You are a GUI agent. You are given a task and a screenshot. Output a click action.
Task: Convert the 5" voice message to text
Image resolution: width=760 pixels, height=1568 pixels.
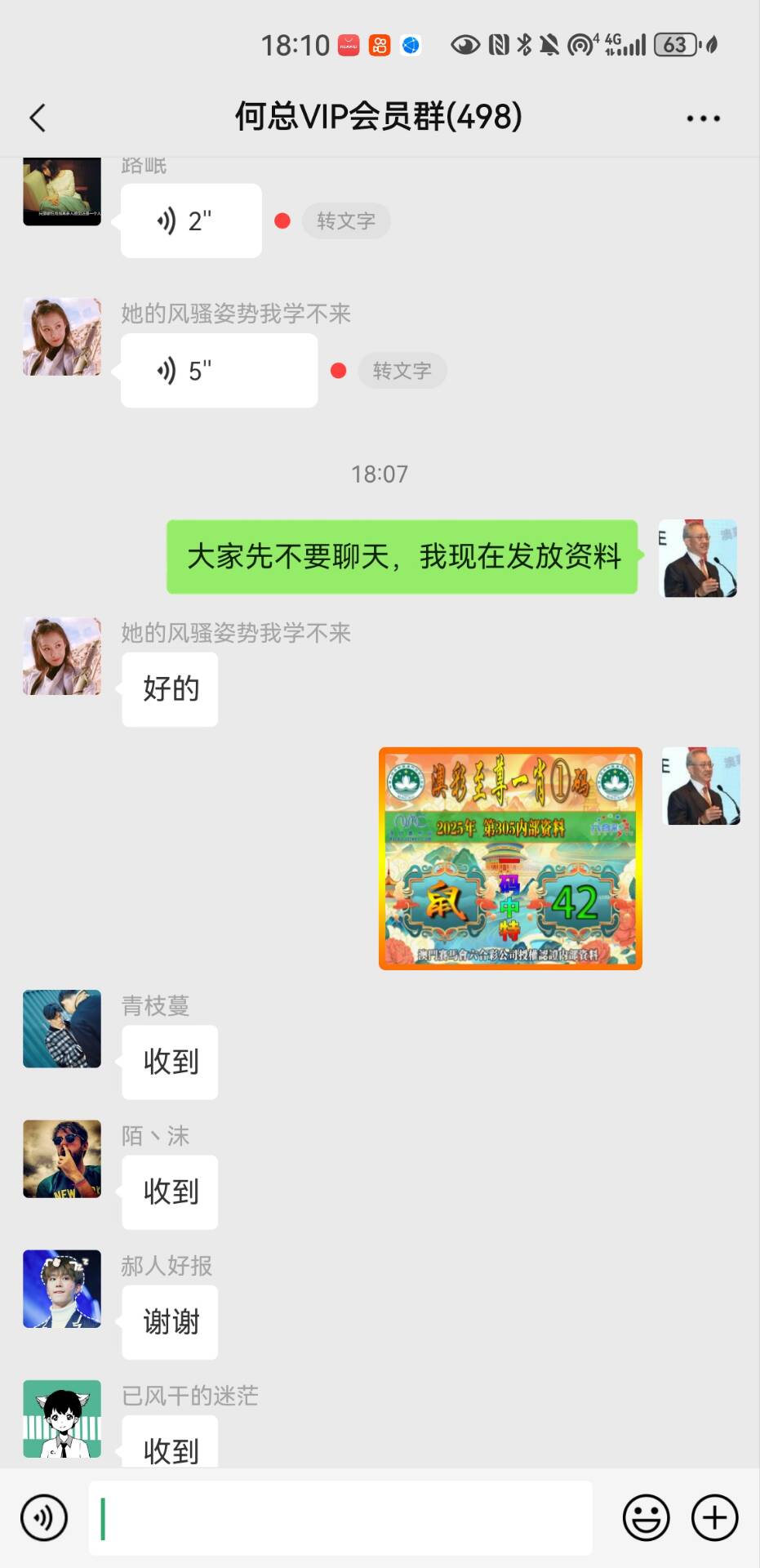pyautogui.click(x=402, y=371)
